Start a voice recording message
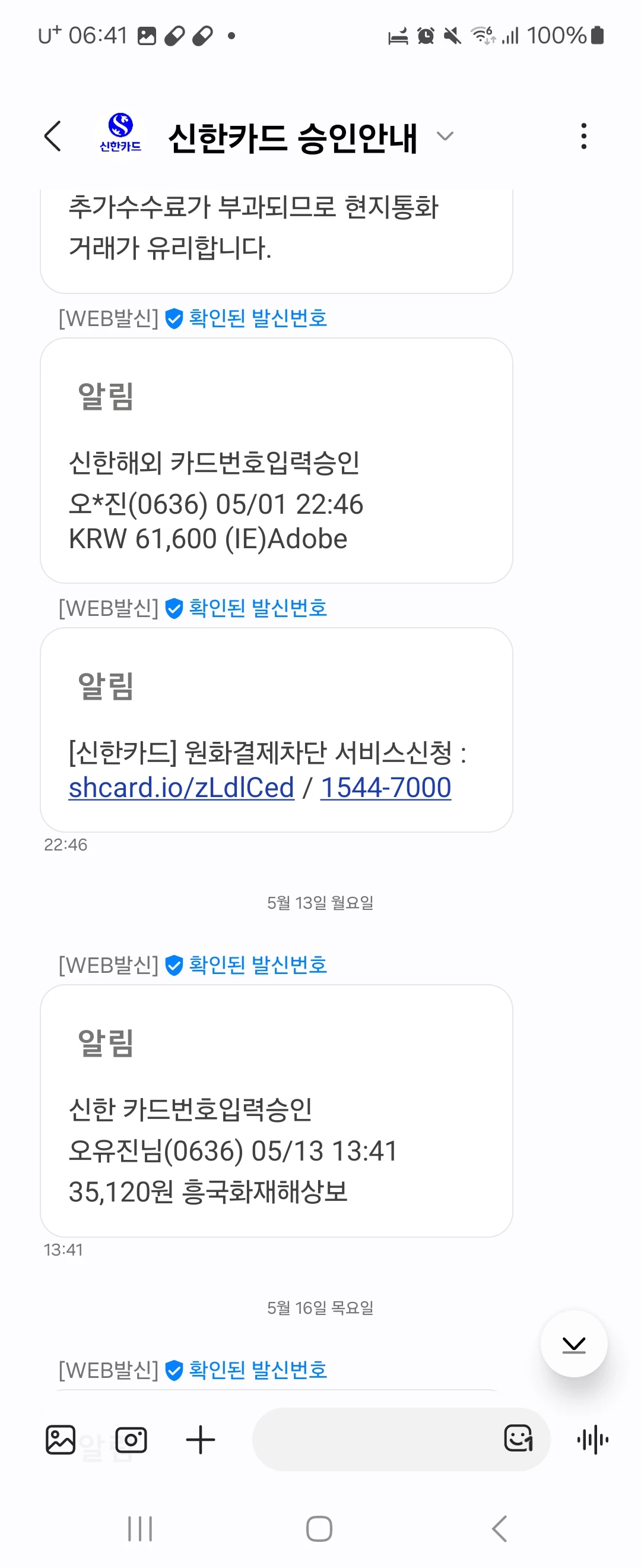This screenshot has height=1568, width=641. [592, 1440]
